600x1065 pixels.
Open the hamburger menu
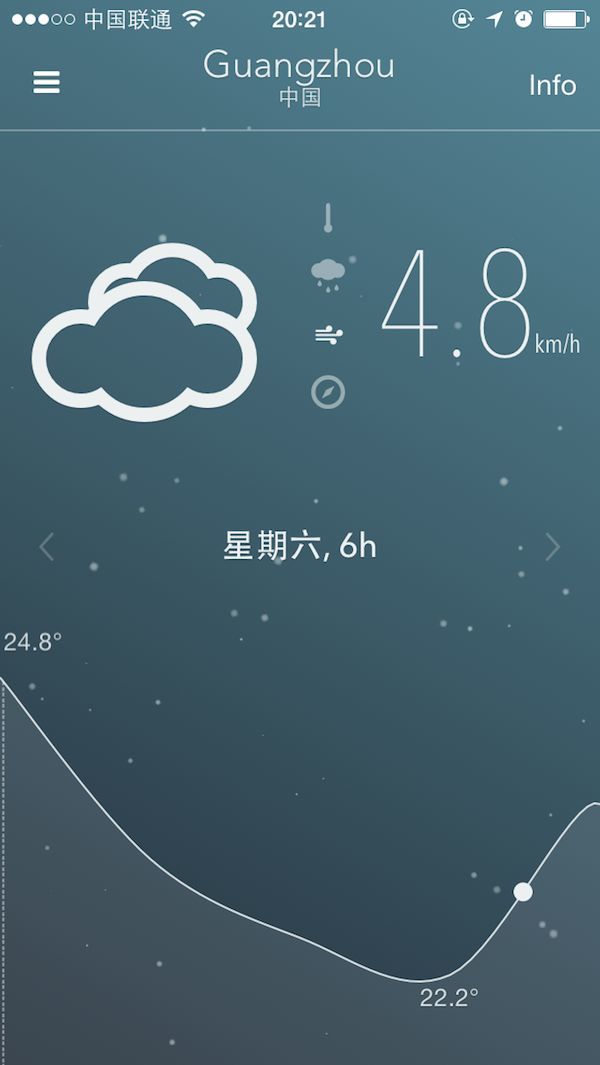pos(47,83)
